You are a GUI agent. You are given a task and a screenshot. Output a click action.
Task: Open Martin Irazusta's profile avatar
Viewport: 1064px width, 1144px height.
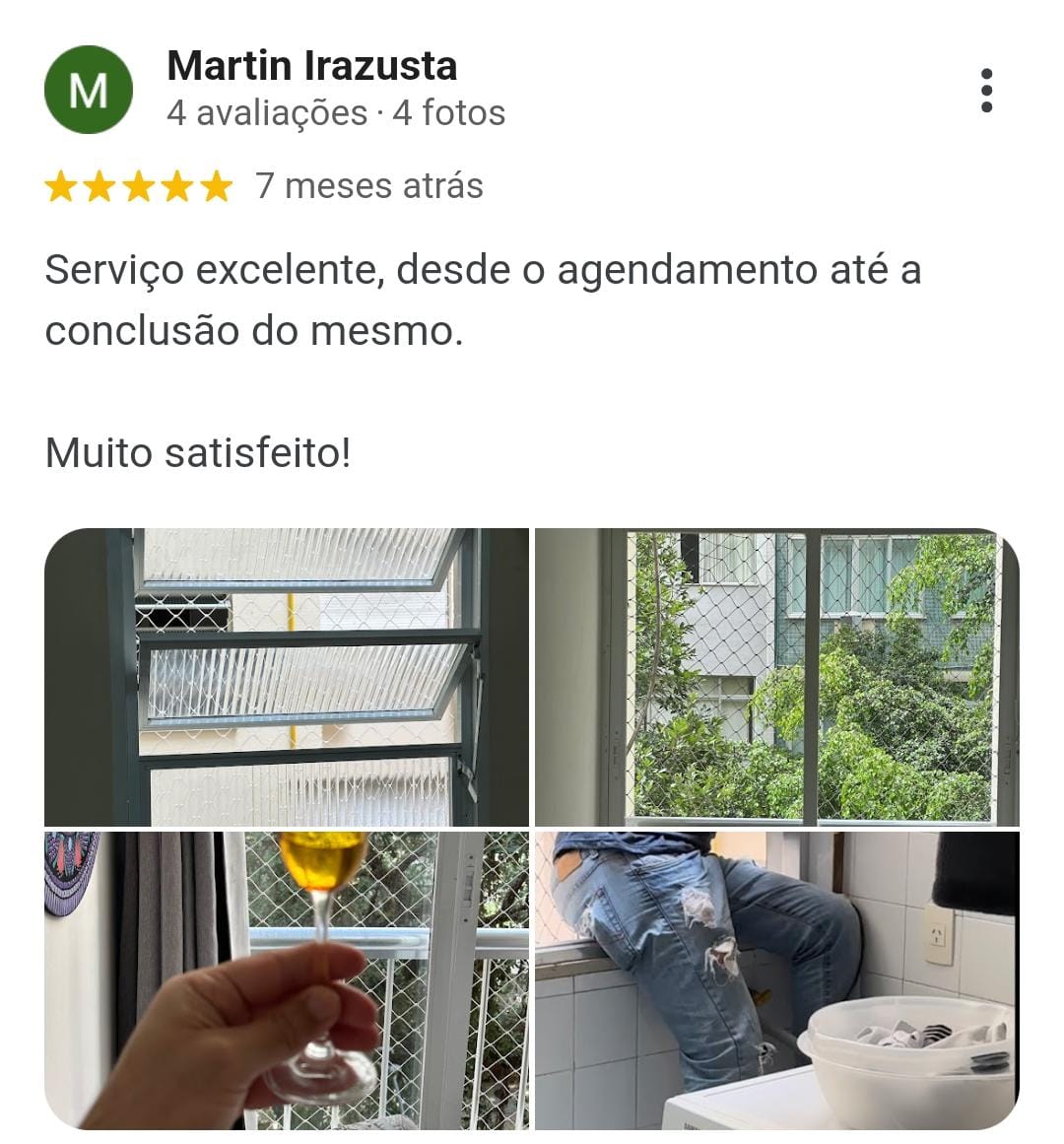[89, 90]
